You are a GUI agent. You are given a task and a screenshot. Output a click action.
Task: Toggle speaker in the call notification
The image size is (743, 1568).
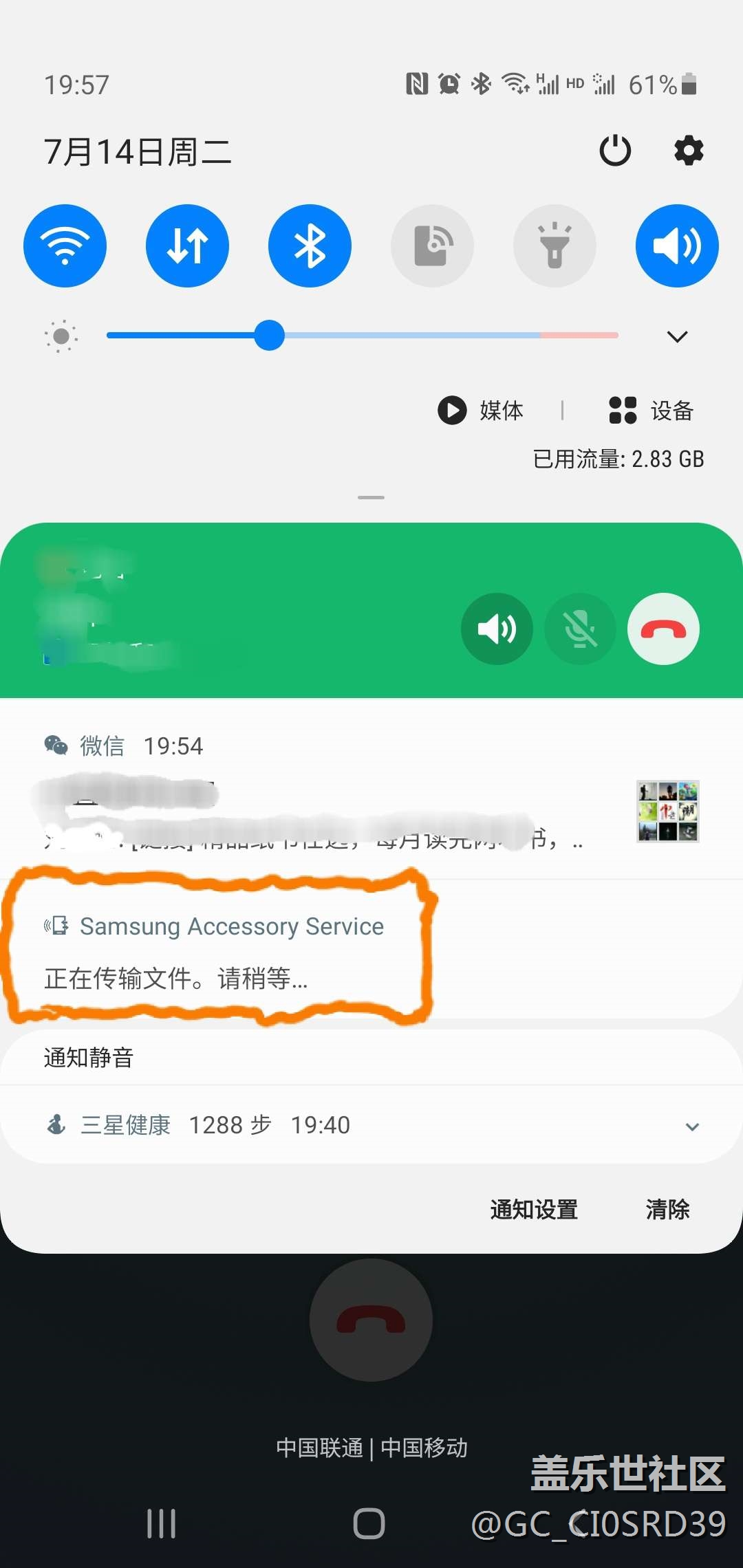(497, 629)
